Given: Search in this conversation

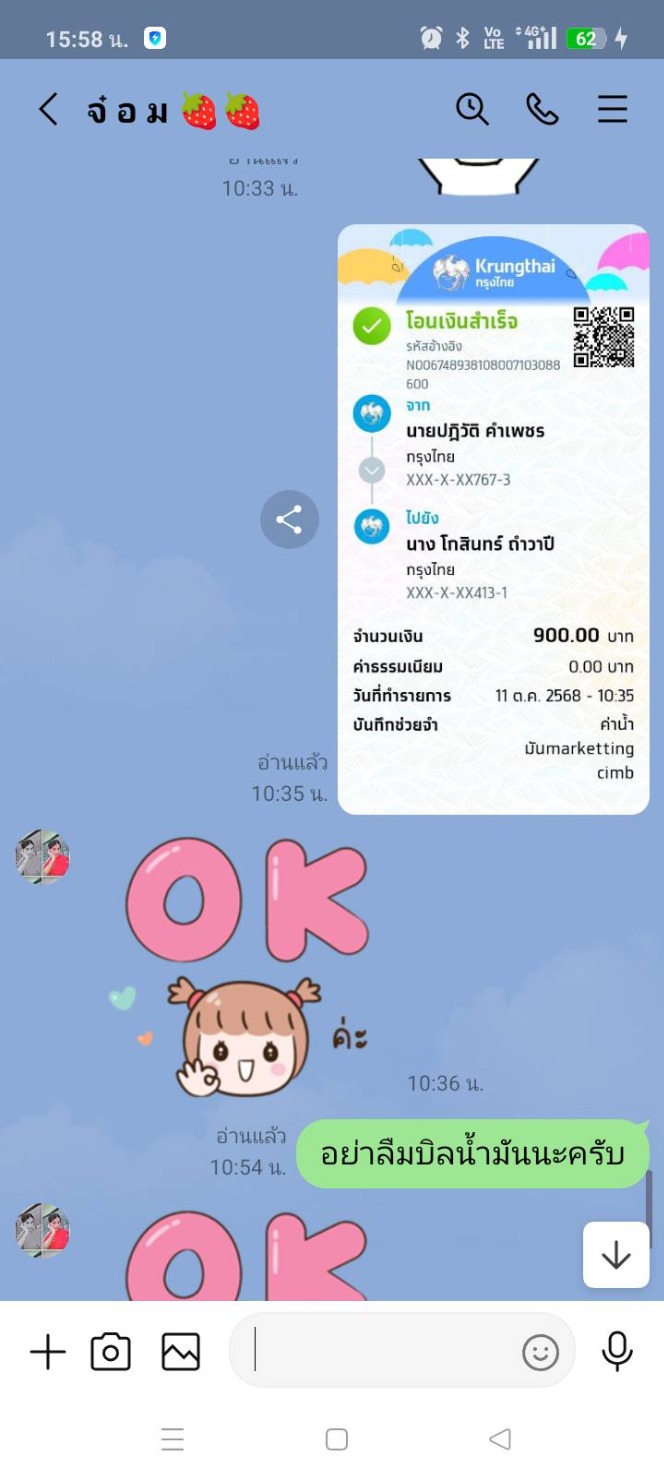Looking at the screenshot, I should 472,109.
